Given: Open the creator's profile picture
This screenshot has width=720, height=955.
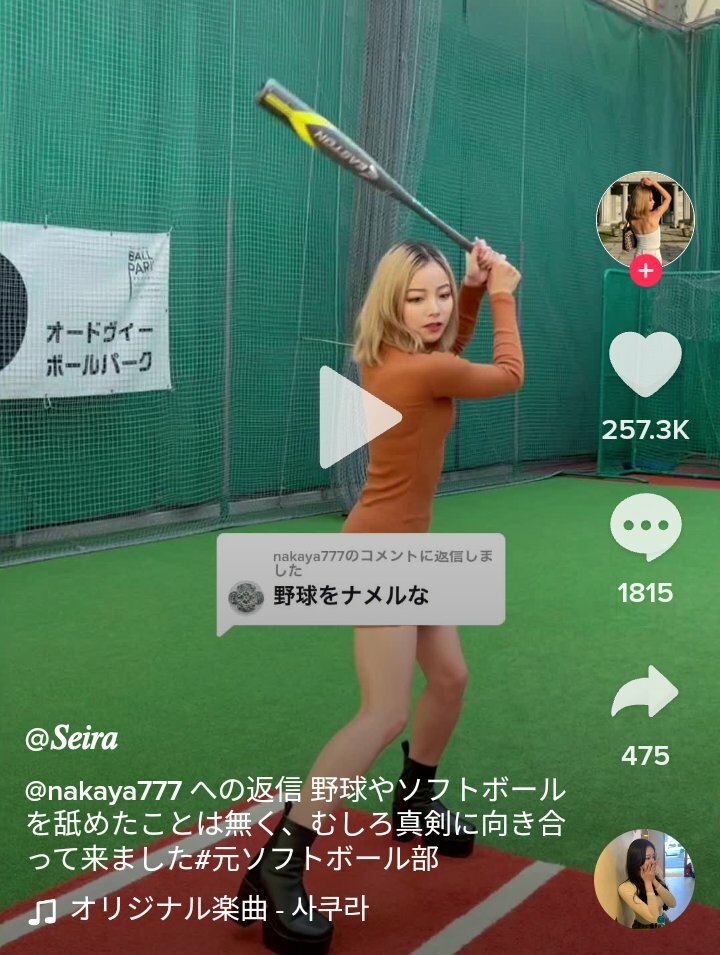Looking at the screenshot, I should (645, 220).
